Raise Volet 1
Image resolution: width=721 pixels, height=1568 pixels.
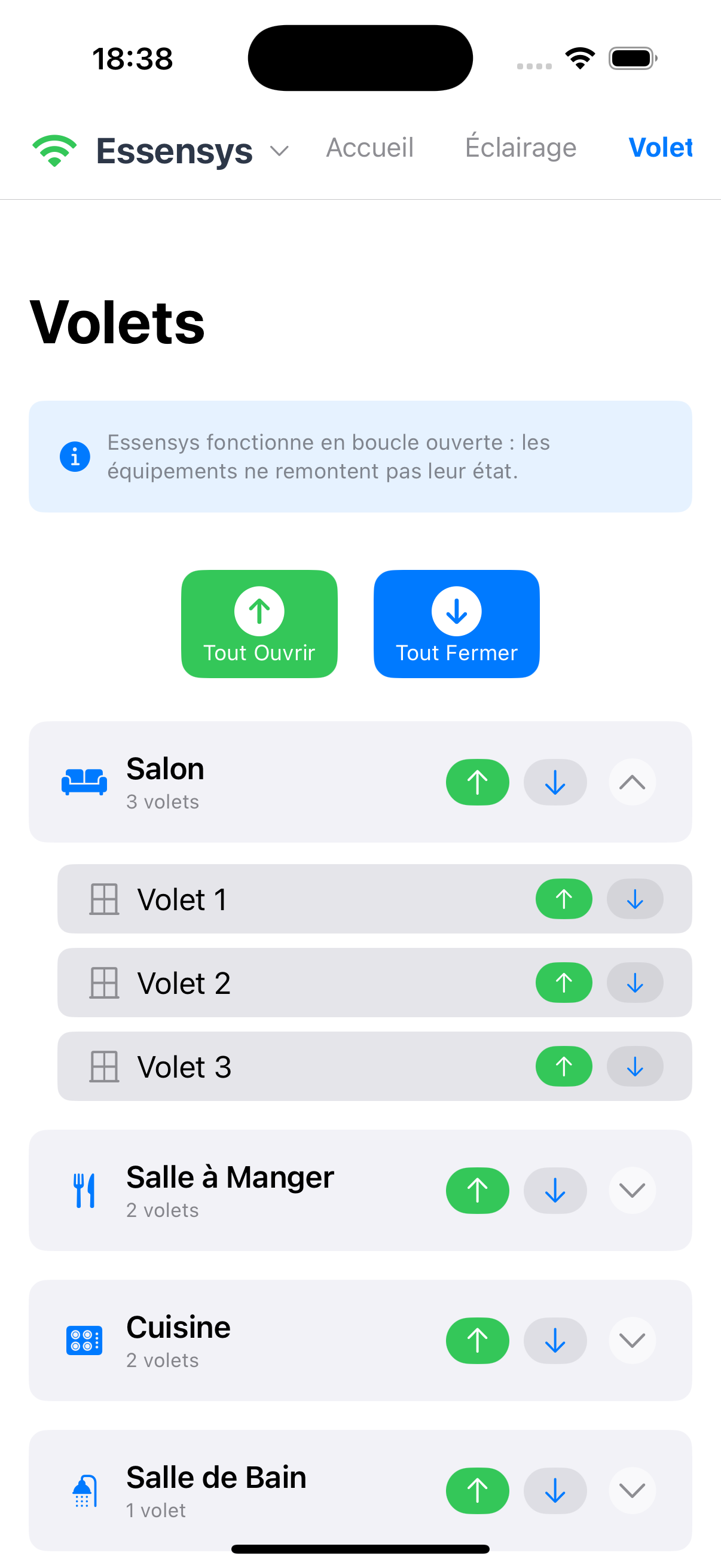click(x=563, y=899)
